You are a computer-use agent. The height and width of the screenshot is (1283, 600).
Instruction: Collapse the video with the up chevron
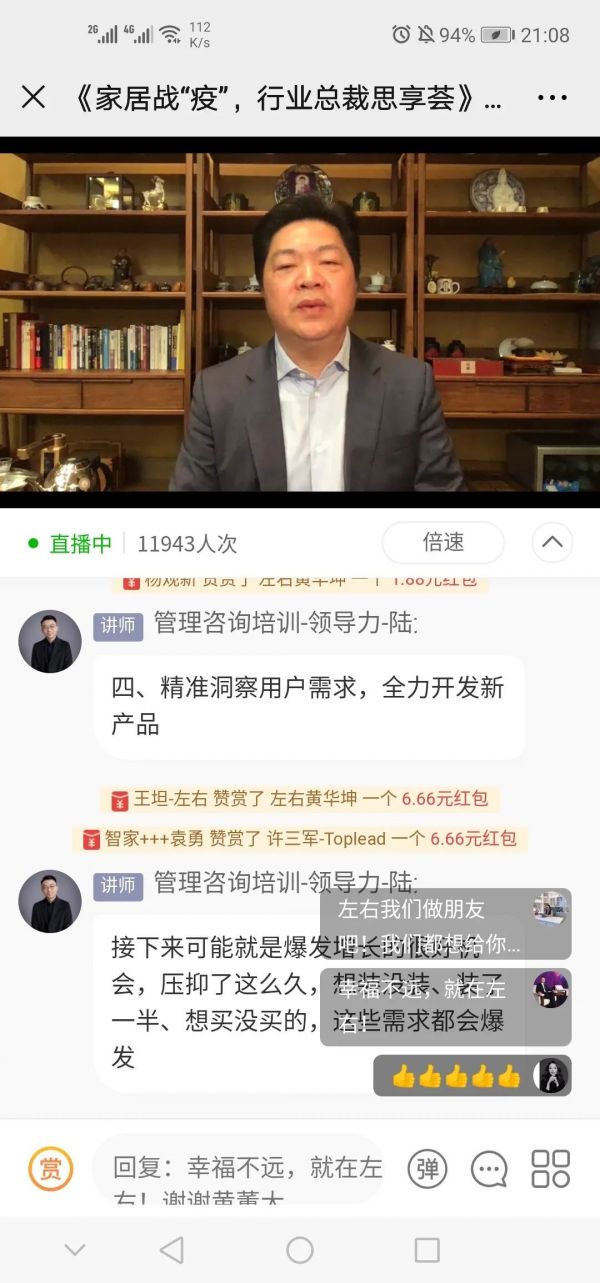tap(552, 543)
